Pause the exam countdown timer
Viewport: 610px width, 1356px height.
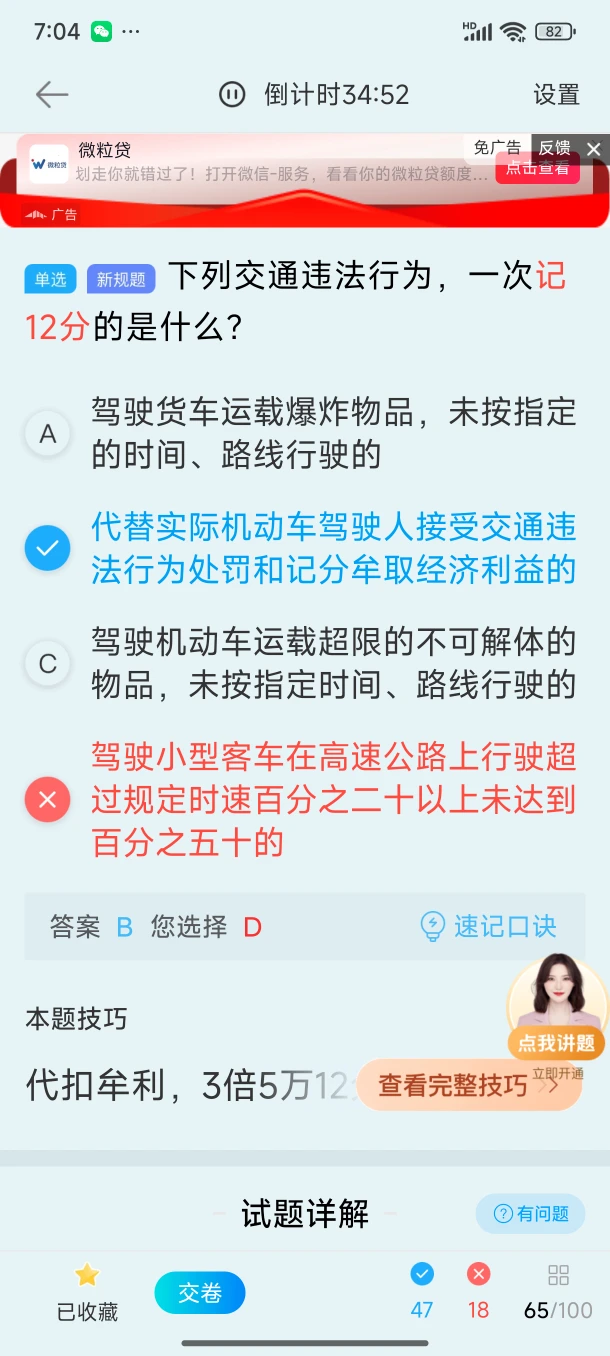(232, 94)
